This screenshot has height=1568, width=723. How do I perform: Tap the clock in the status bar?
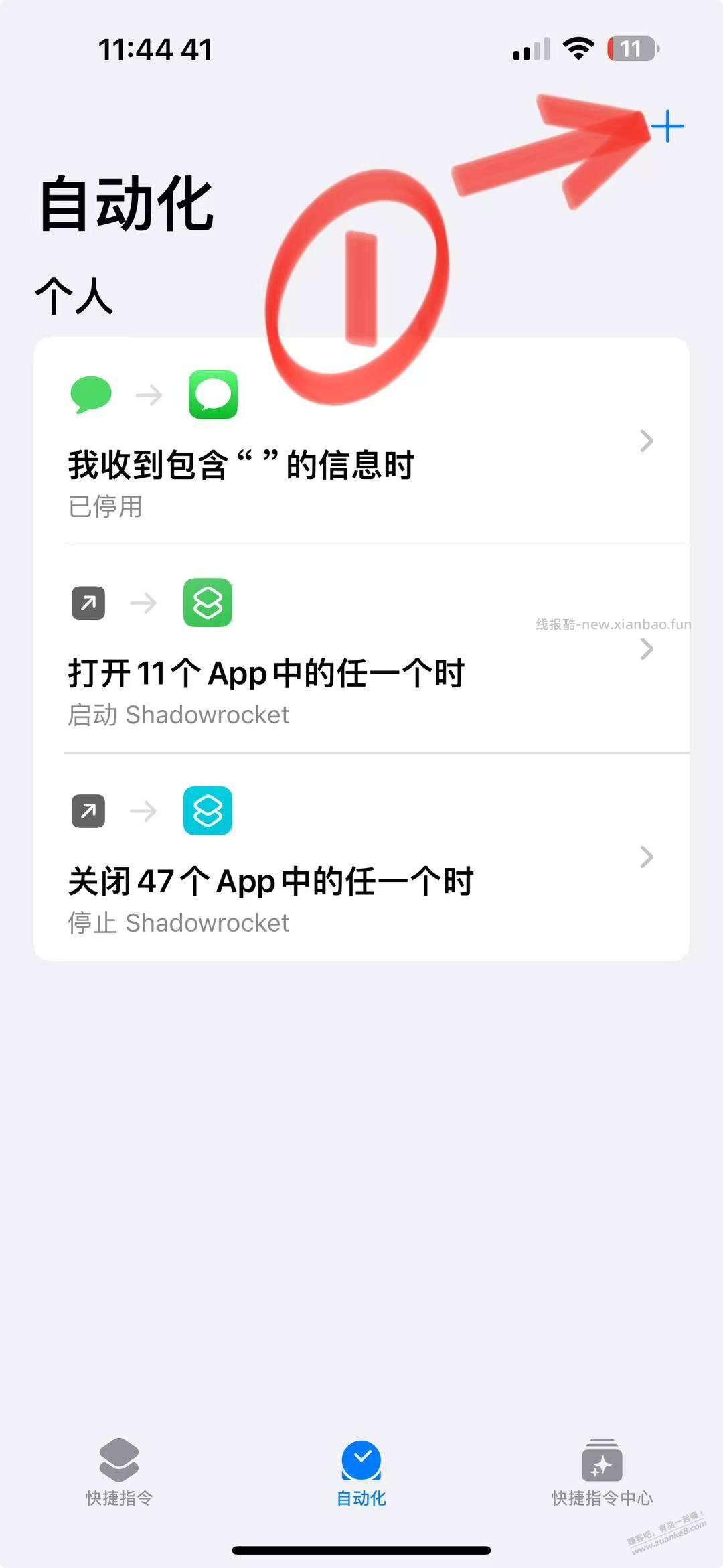(x=154, y=50)
